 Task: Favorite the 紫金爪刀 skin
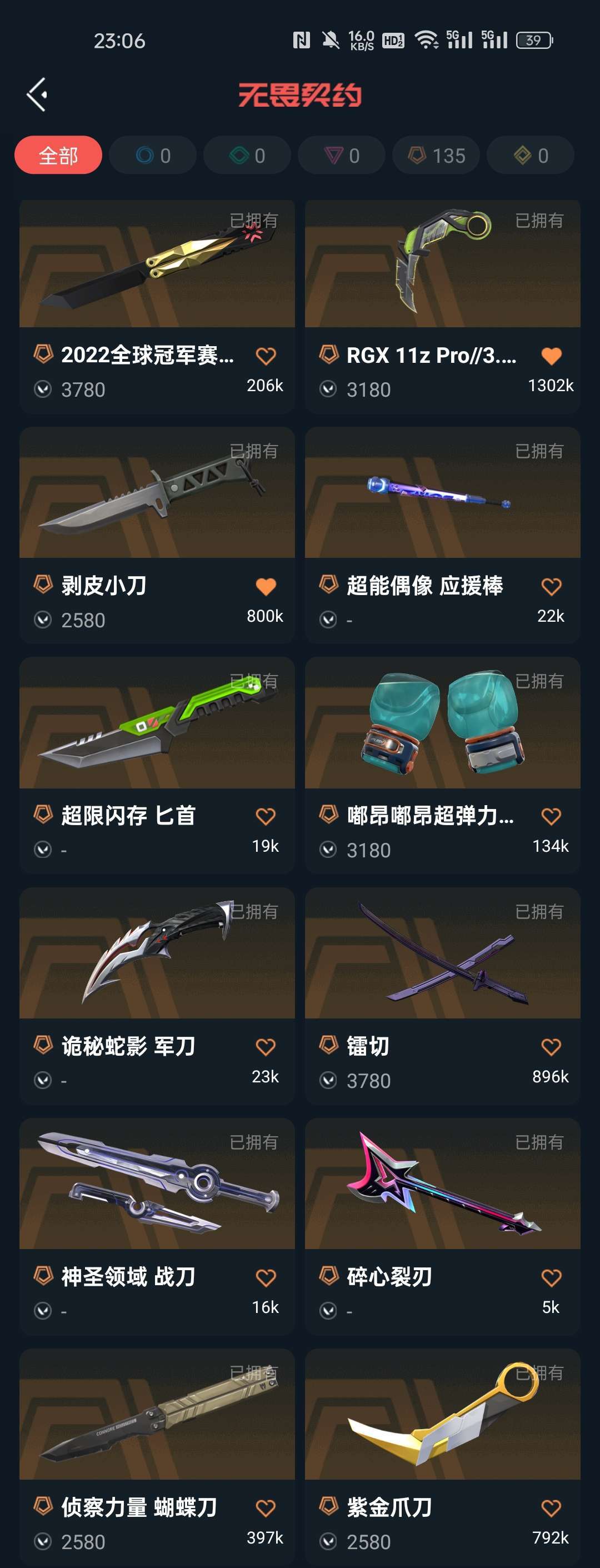click(551, 1508)
